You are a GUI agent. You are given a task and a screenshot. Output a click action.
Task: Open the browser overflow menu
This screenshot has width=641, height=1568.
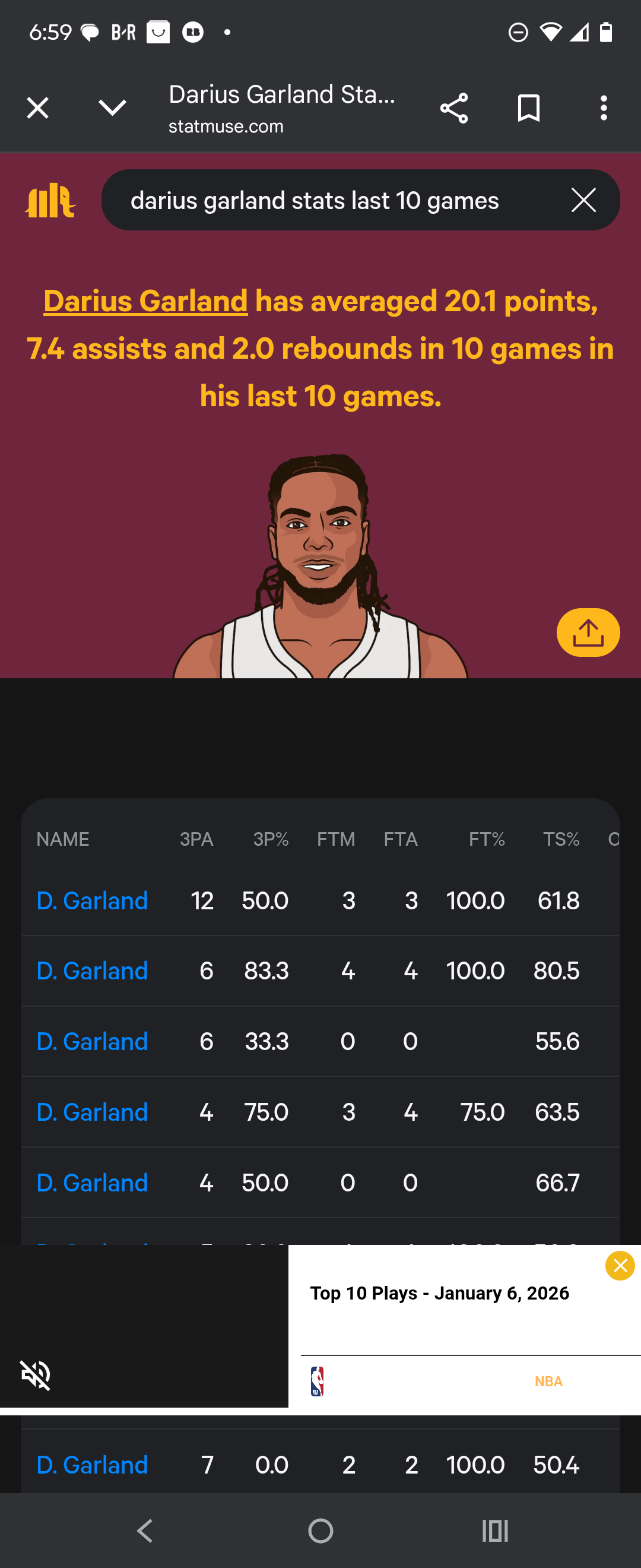(603, 108)
